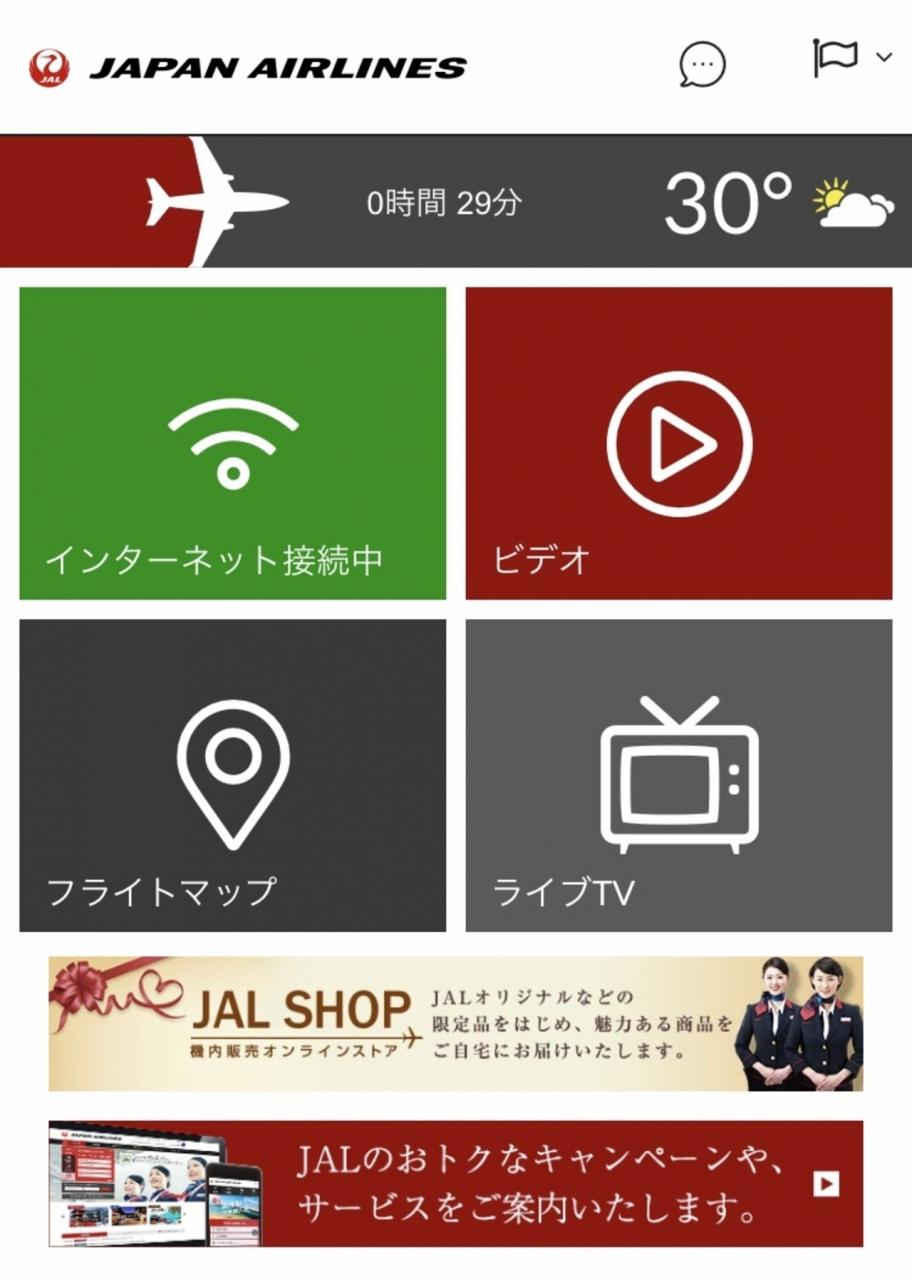Expand the language flag dropdown
Image resolution: width=912 pixels, height=1280 pixels.
pyautogui.click(x=852, y=58)
